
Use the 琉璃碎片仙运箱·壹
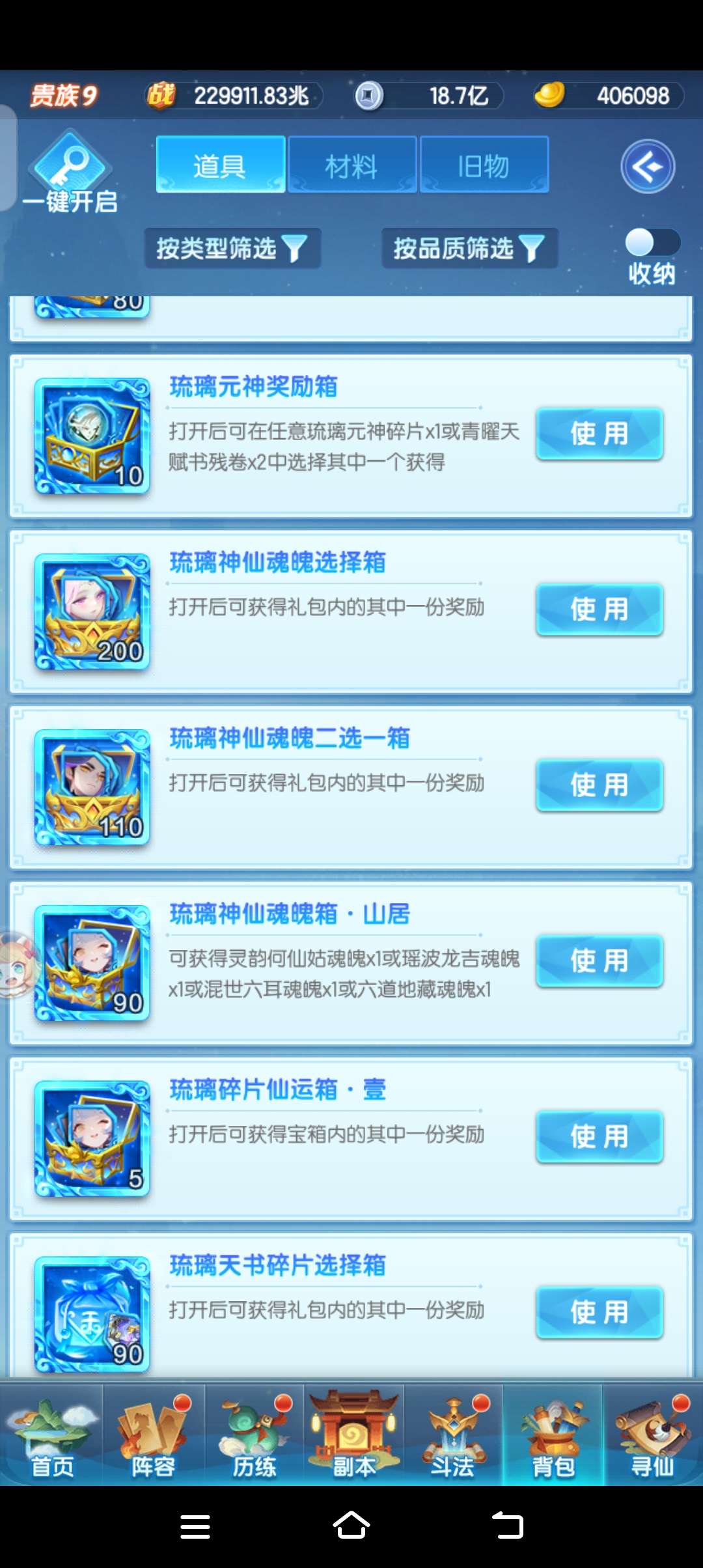click(599, 1137)
